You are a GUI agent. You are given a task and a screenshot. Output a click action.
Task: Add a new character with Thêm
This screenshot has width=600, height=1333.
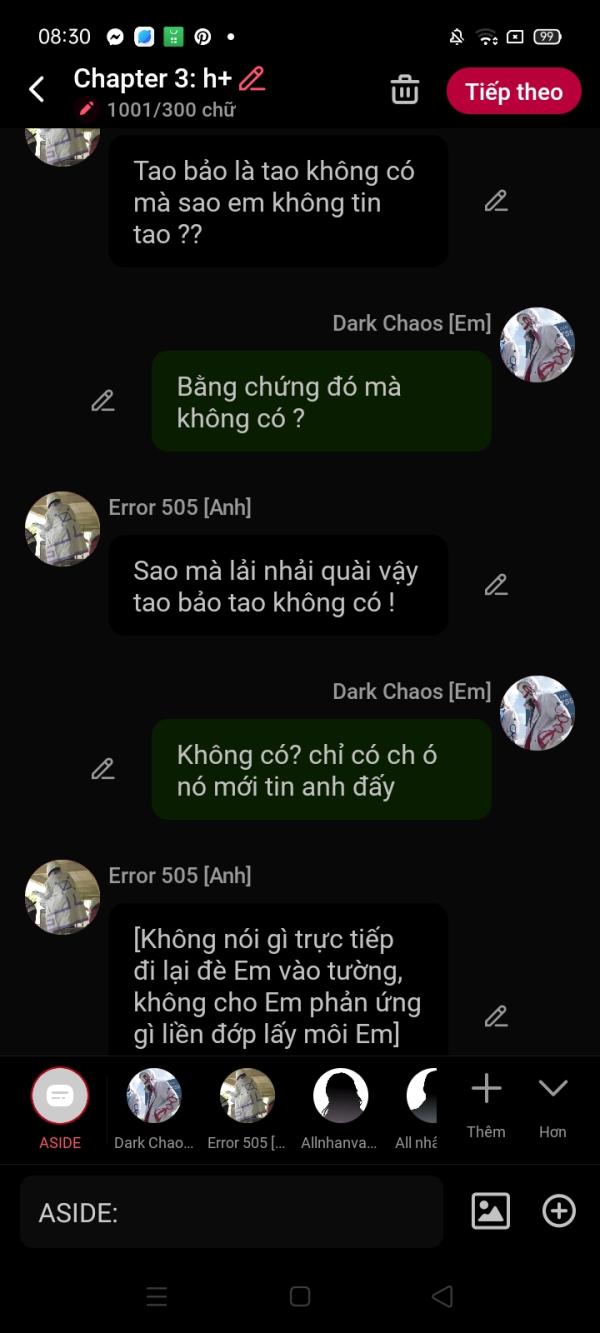coord(486,1106)
